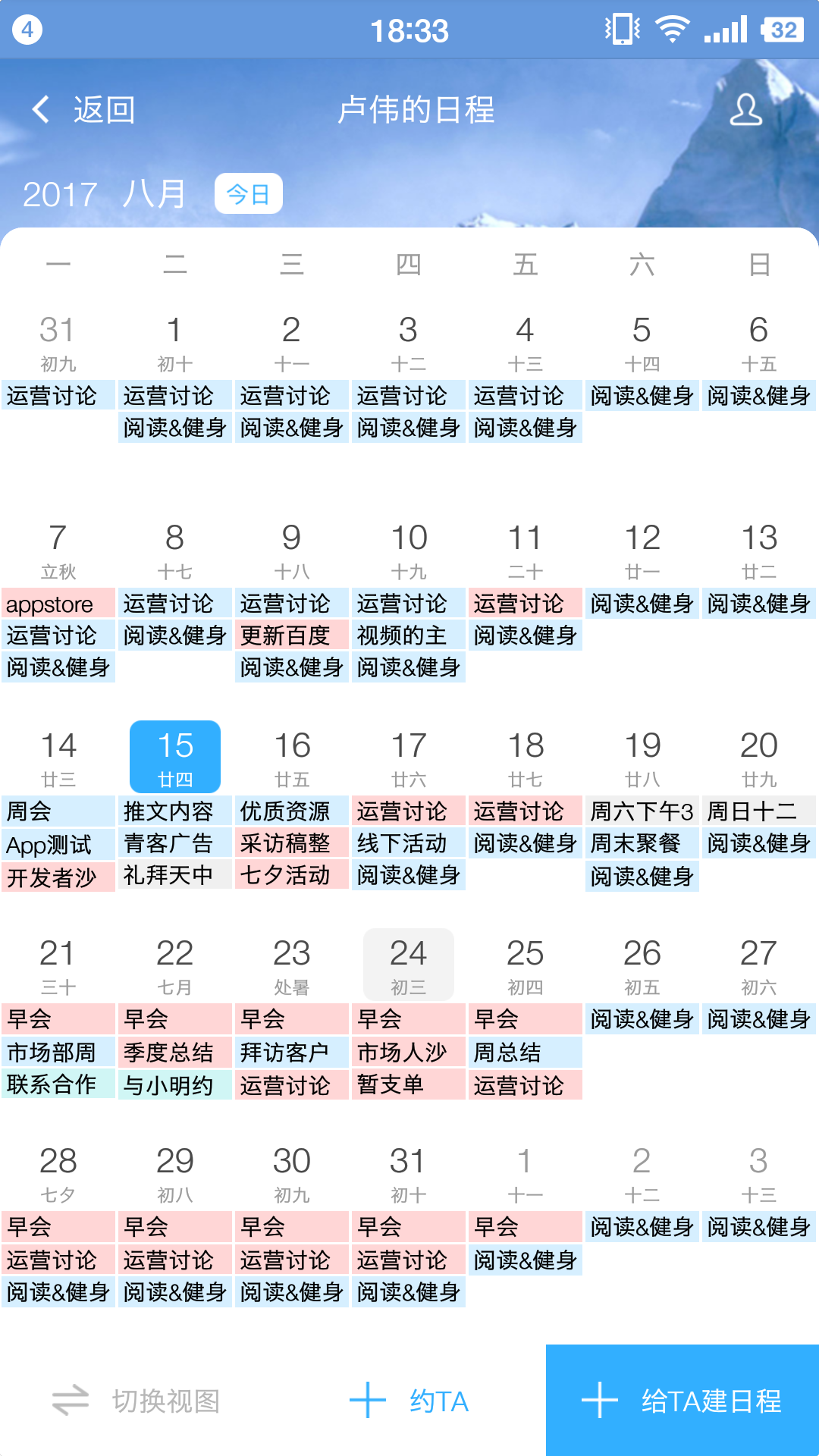The width and height of the screenshot is (819, 1456).
Task: Open 市场人沙 event on August 24
Action: 409,1052
